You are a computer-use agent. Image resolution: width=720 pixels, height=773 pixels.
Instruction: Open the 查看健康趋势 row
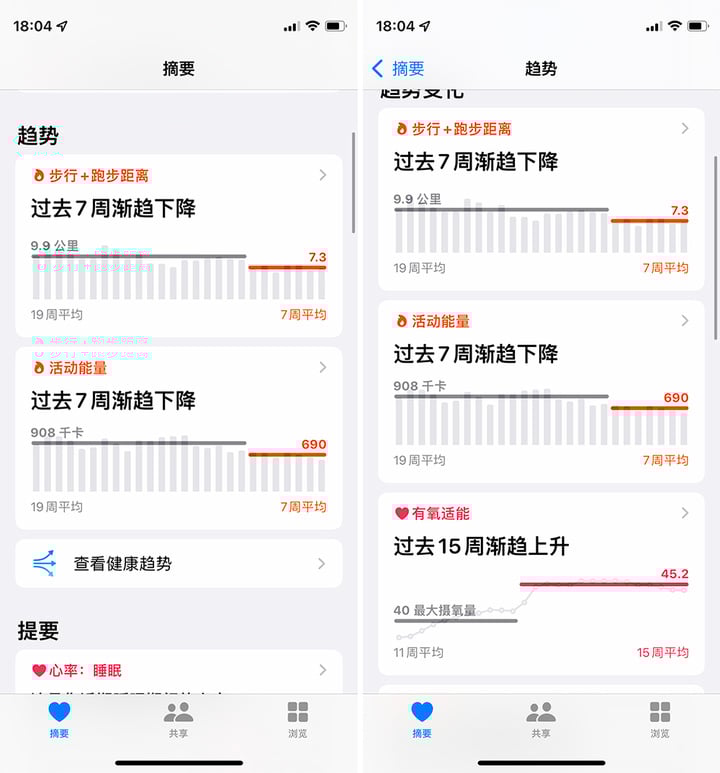(179, 564)
